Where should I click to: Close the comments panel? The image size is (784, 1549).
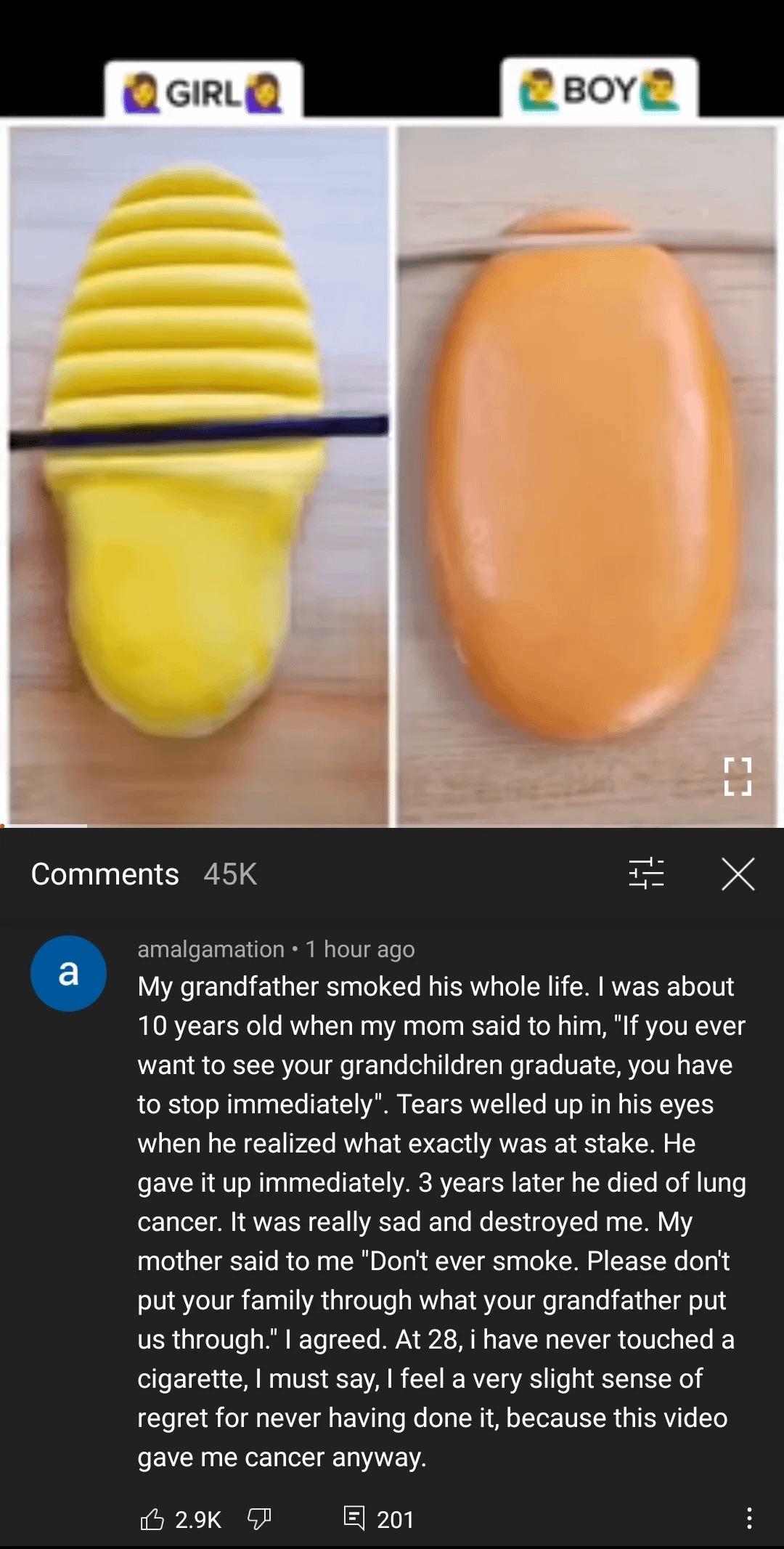(x=738, y=874)
